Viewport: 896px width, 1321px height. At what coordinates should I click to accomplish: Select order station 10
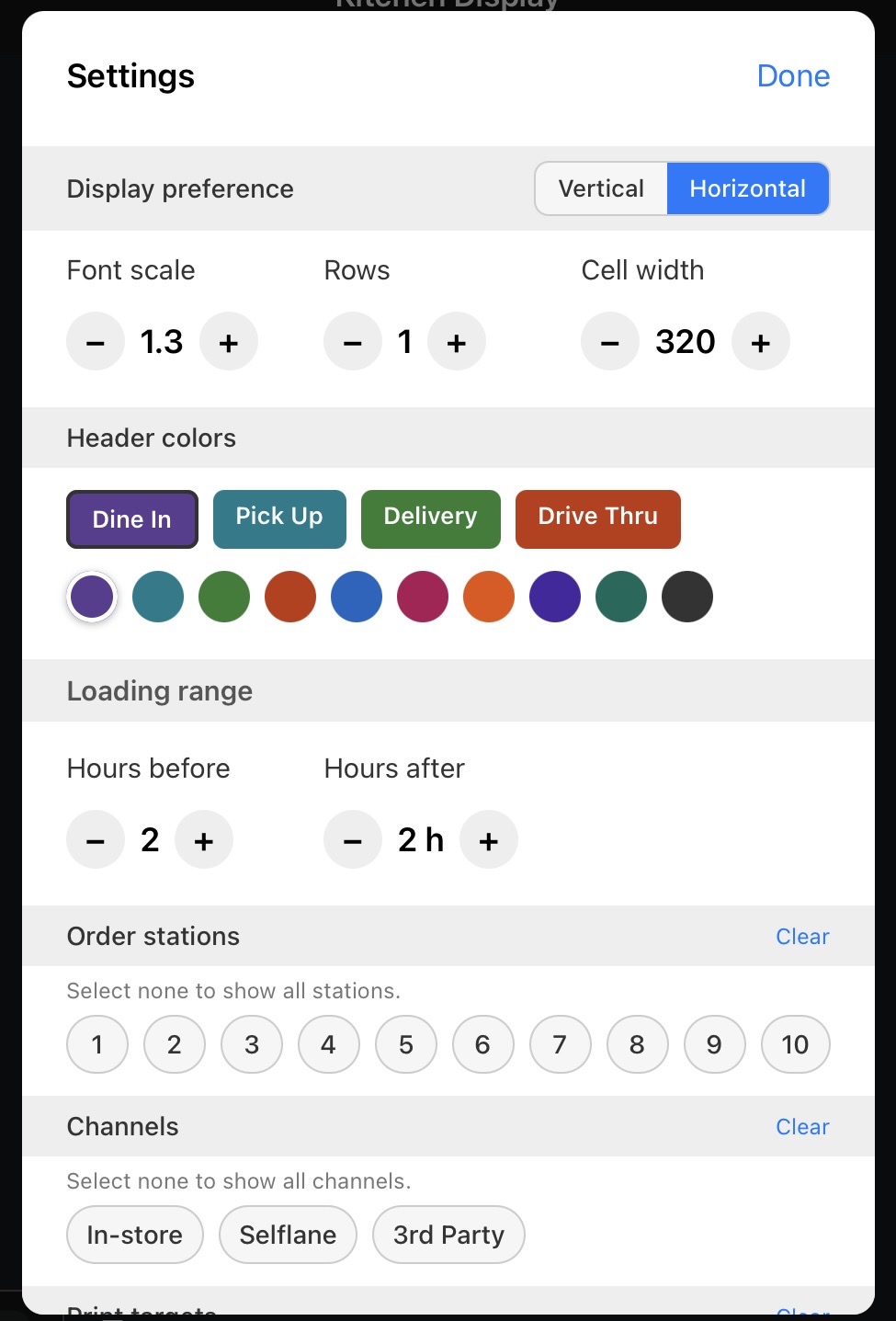(795, 1044)
